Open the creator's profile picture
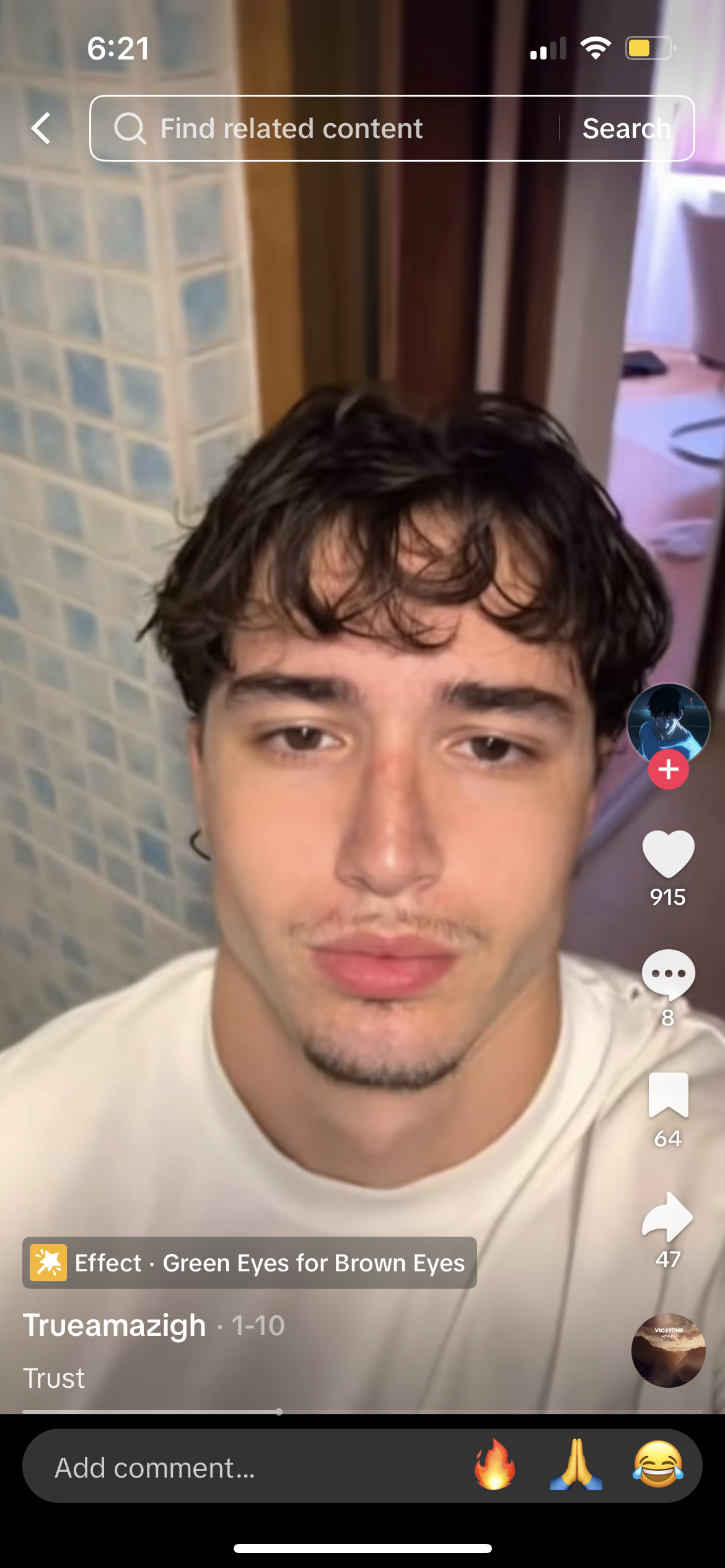 [x=668, y=721]
